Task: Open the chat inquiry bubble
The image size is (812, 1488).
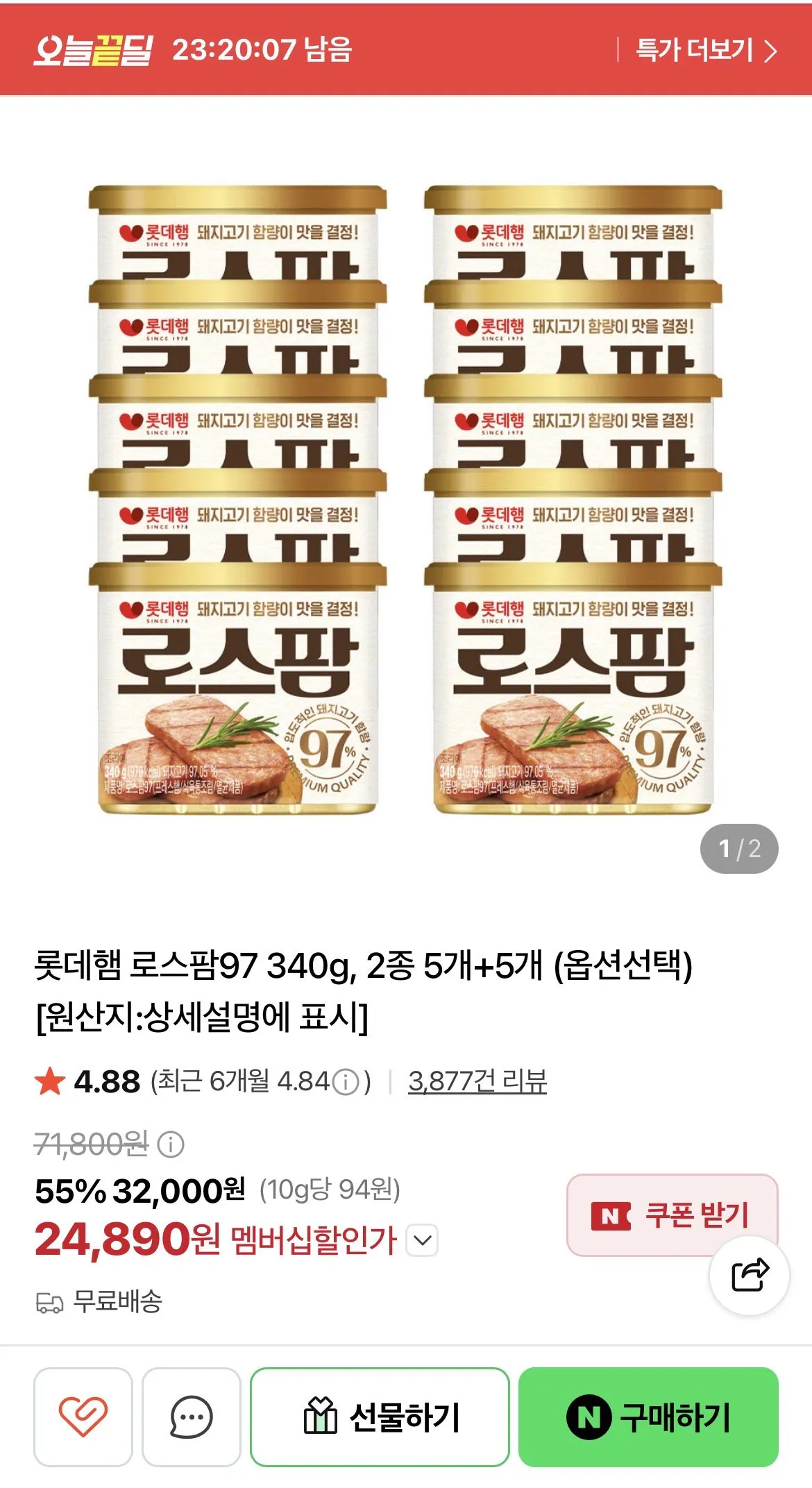Action: point(192,1417)
